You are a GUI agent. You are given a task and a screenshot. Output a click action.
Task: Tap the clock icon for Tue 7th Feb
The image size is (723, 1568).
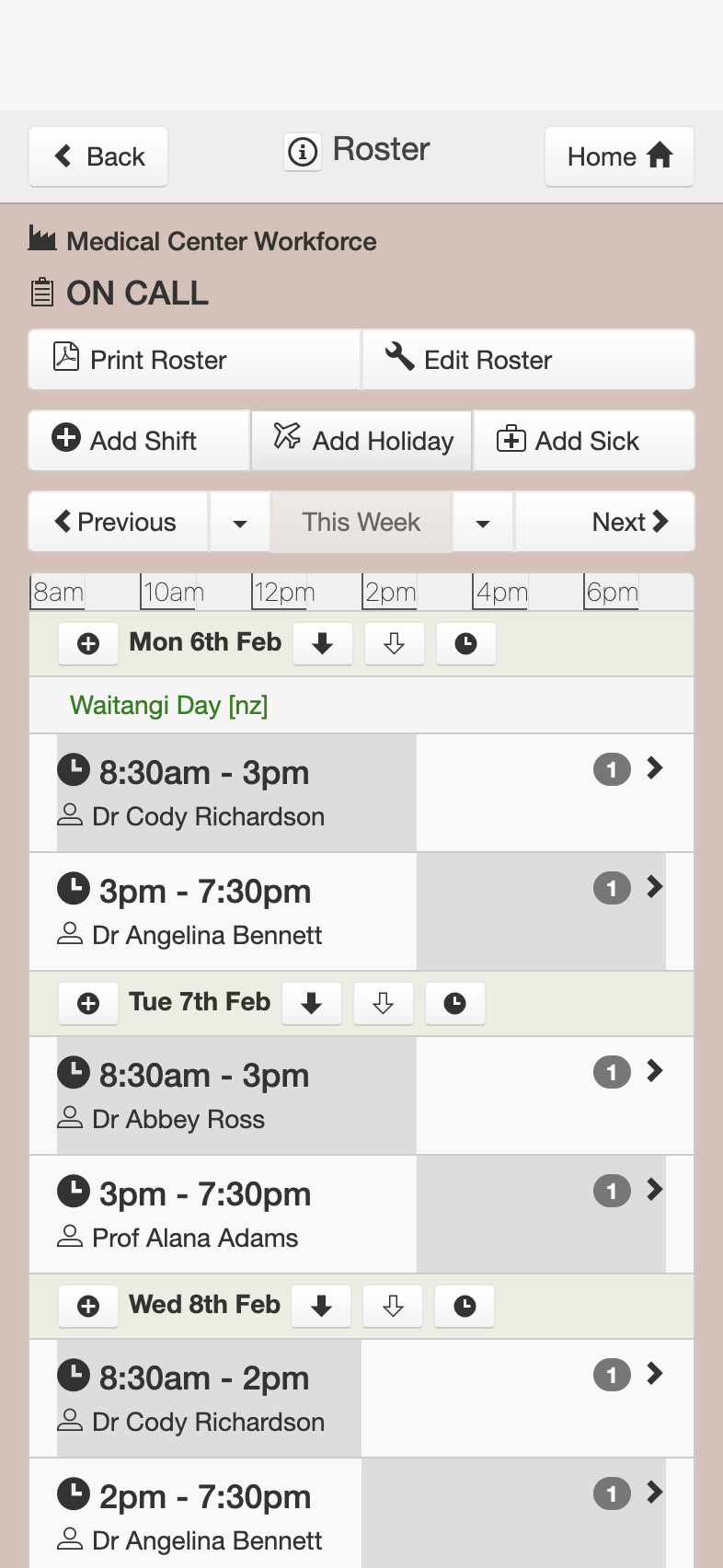tap(455, 1003)
